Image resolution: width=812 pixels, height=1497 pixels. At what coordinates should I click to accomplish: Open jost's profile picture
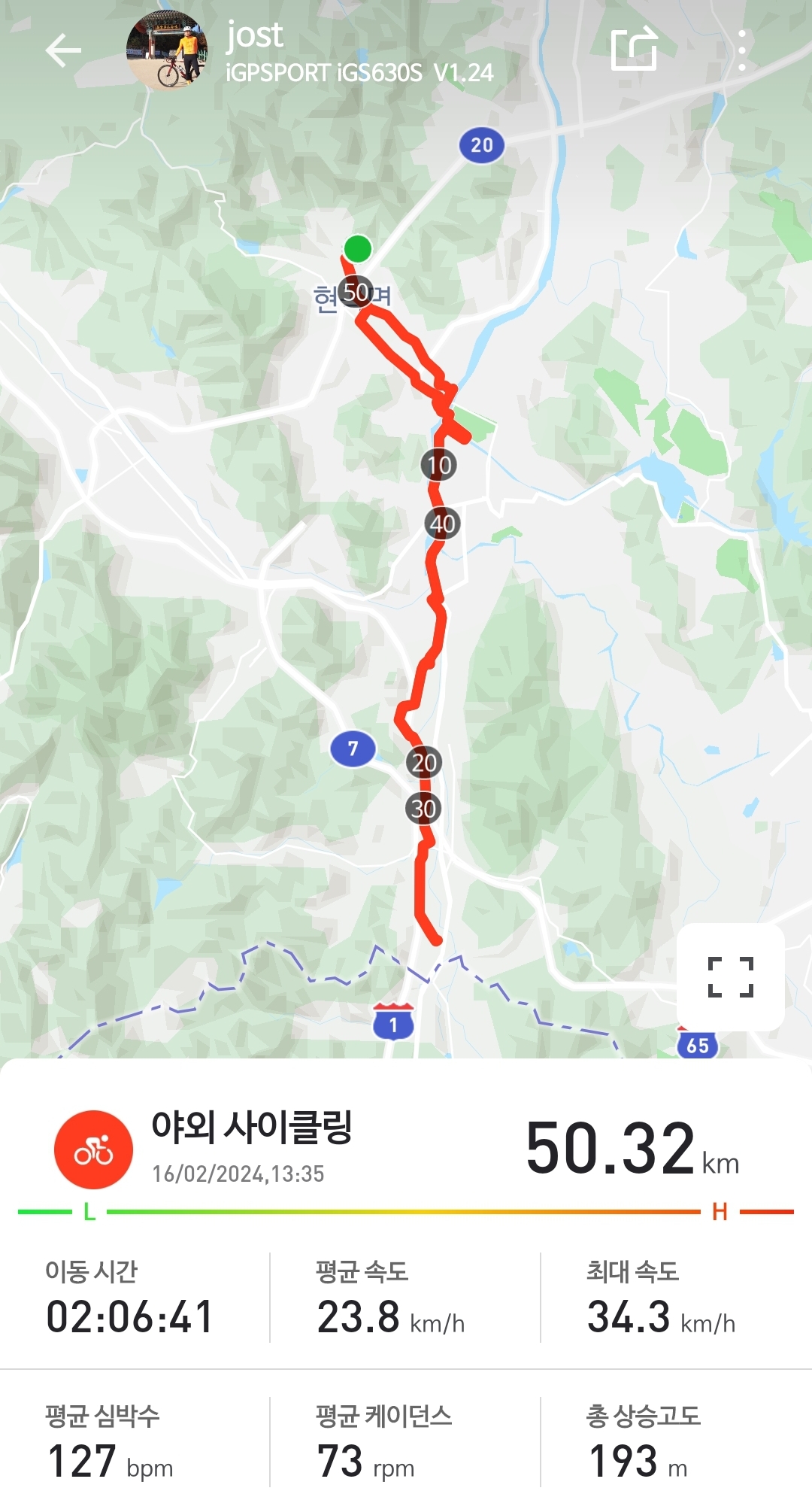coord(167,51)
